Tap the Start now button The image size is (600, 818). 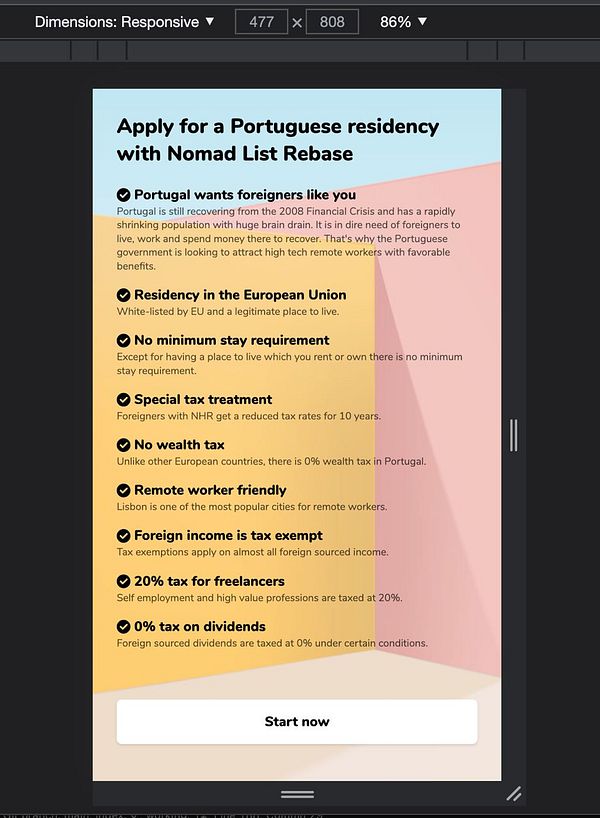tap(296, 721)
